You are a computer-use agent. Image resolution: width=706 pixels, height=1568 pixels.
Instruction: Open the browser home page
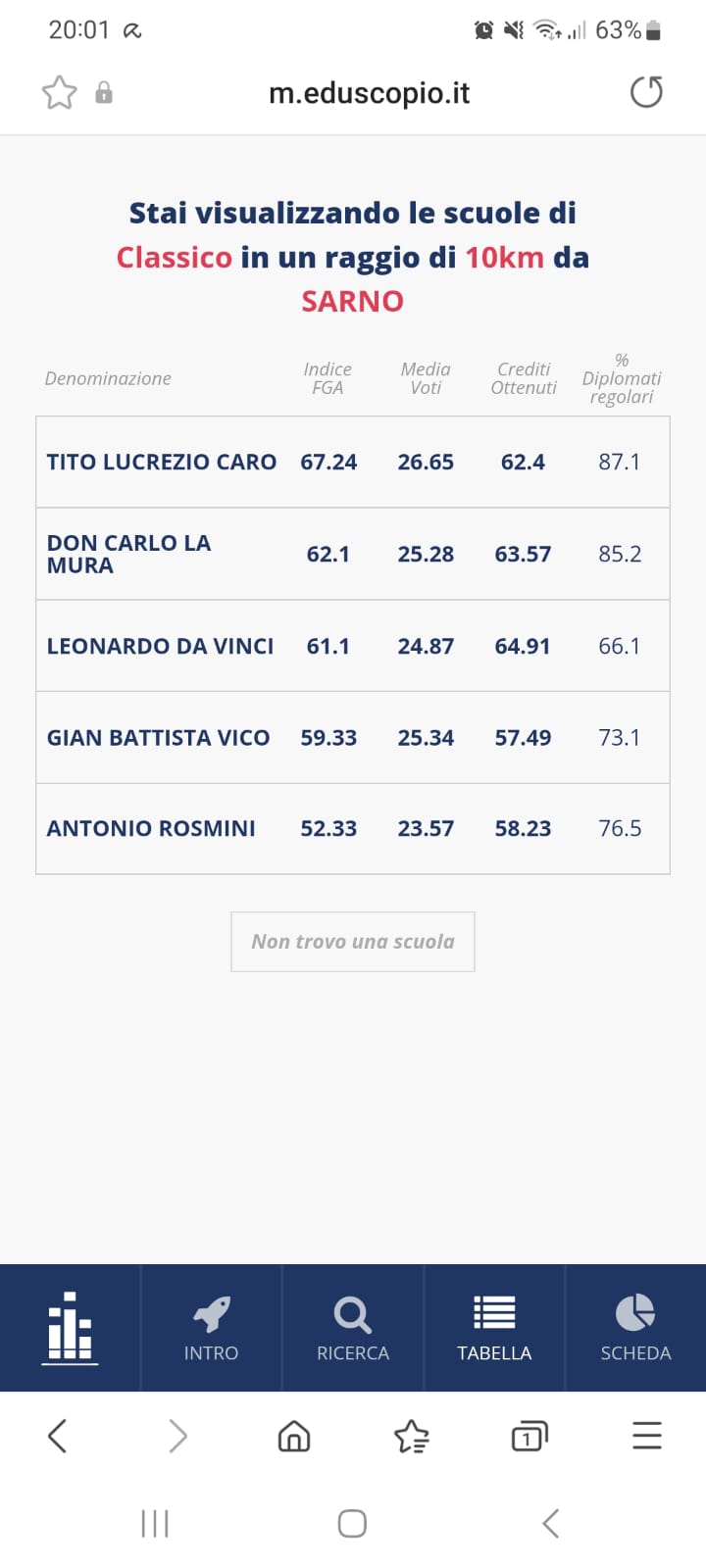click(x=294, y=1437)
